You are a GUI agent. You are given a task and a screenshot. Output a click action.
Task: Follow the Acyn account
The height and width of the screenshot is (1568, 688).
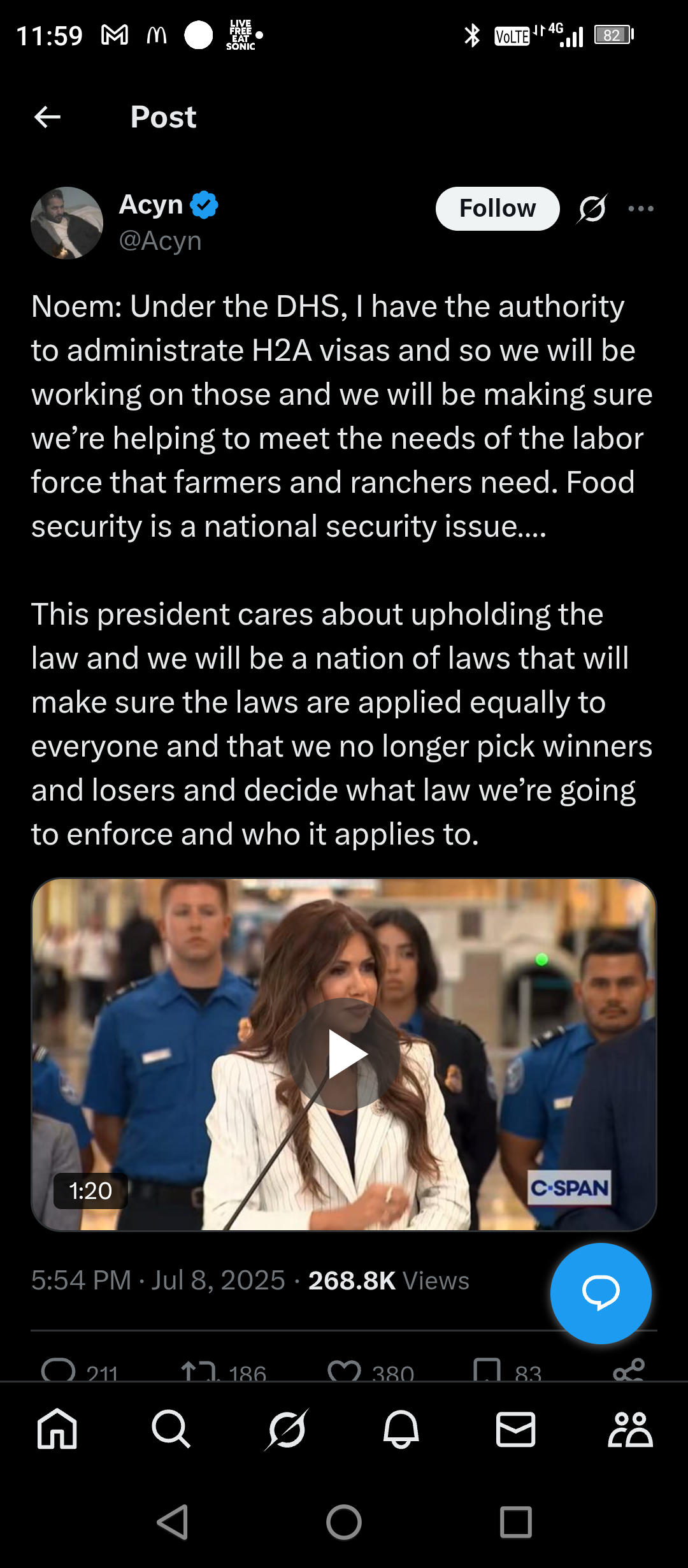pyautogui.click(x=498, y=208)
